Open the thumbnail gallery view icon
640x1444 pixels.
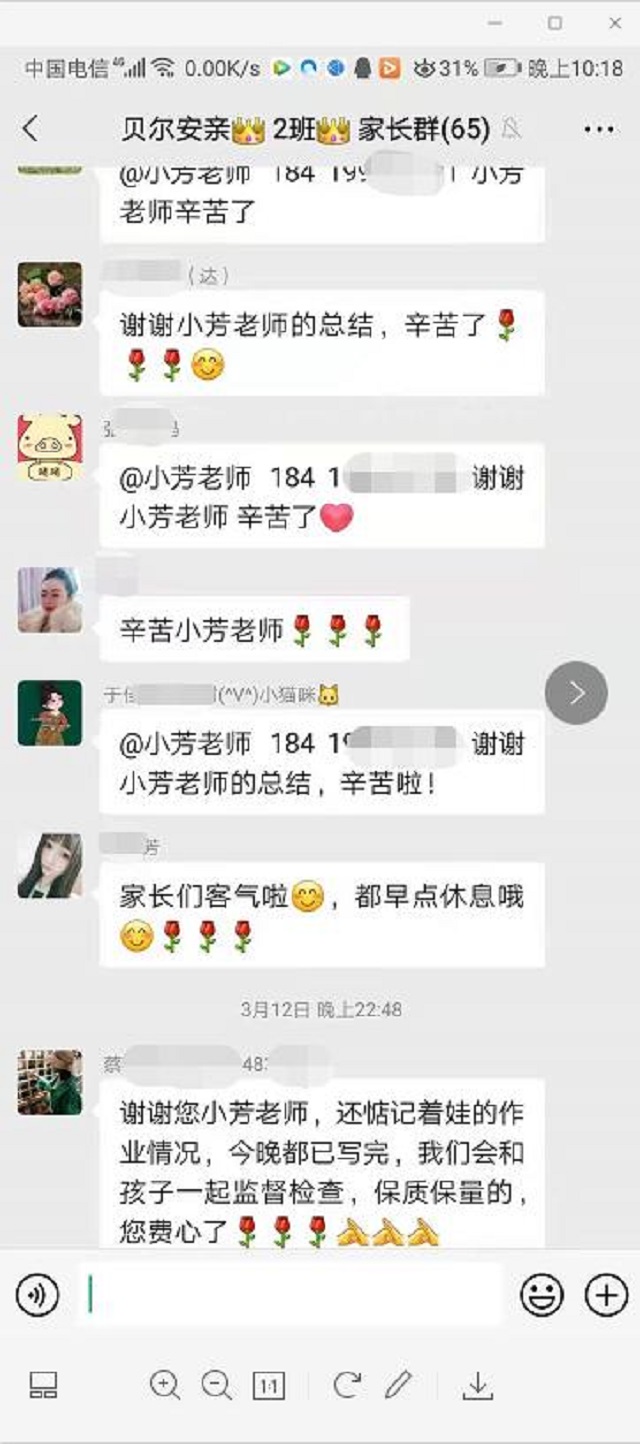tap(43, 1385)
